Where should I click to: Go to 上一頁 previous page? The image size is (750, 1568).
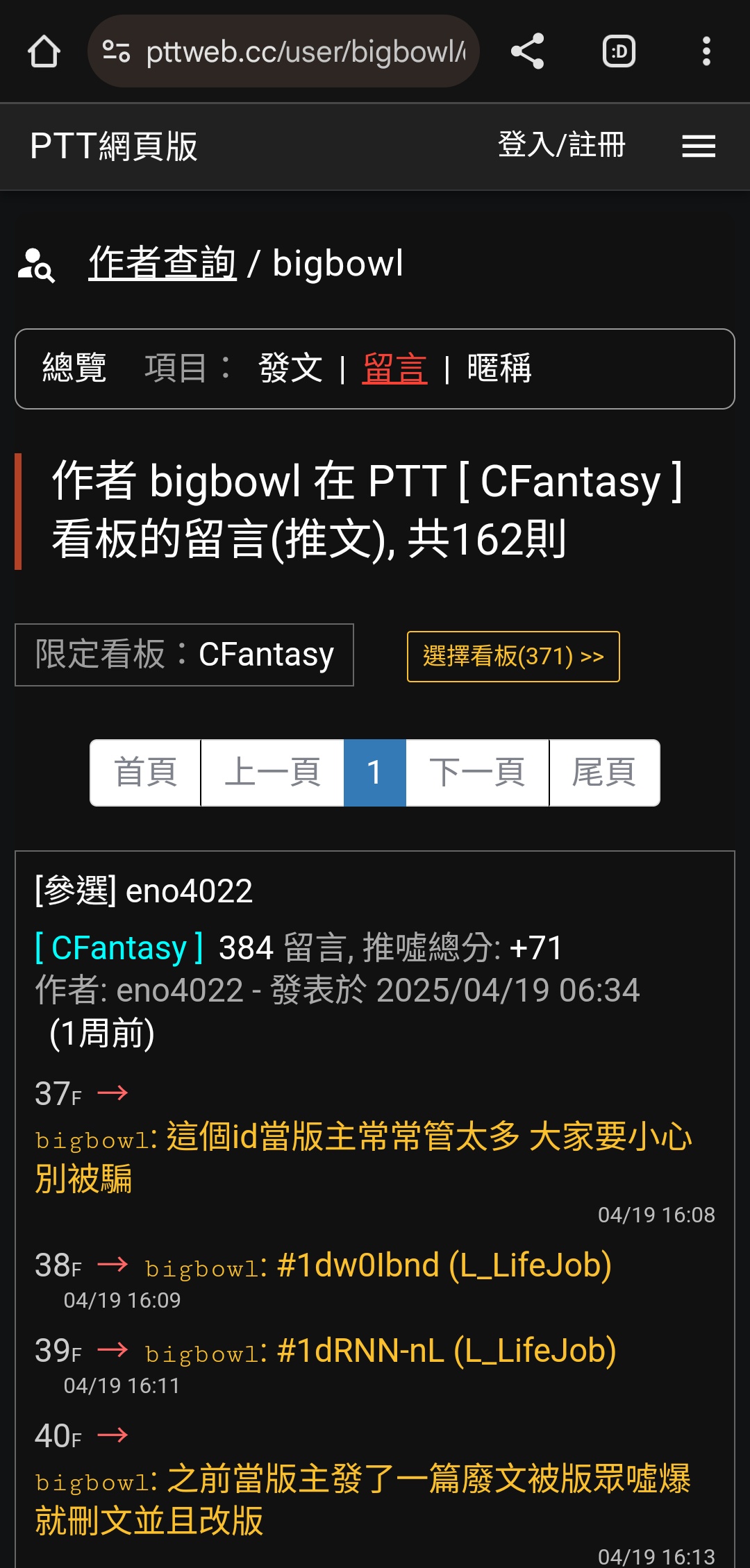(x=272, y=773)
